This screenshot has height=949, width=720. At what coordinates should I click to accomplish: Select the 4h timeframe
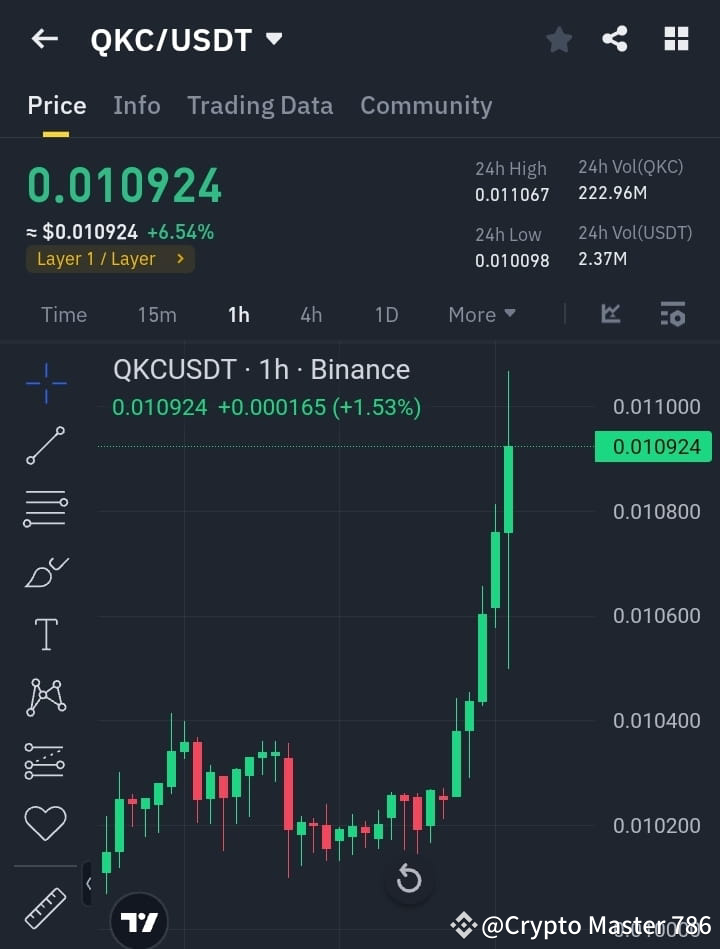point(311,314)
